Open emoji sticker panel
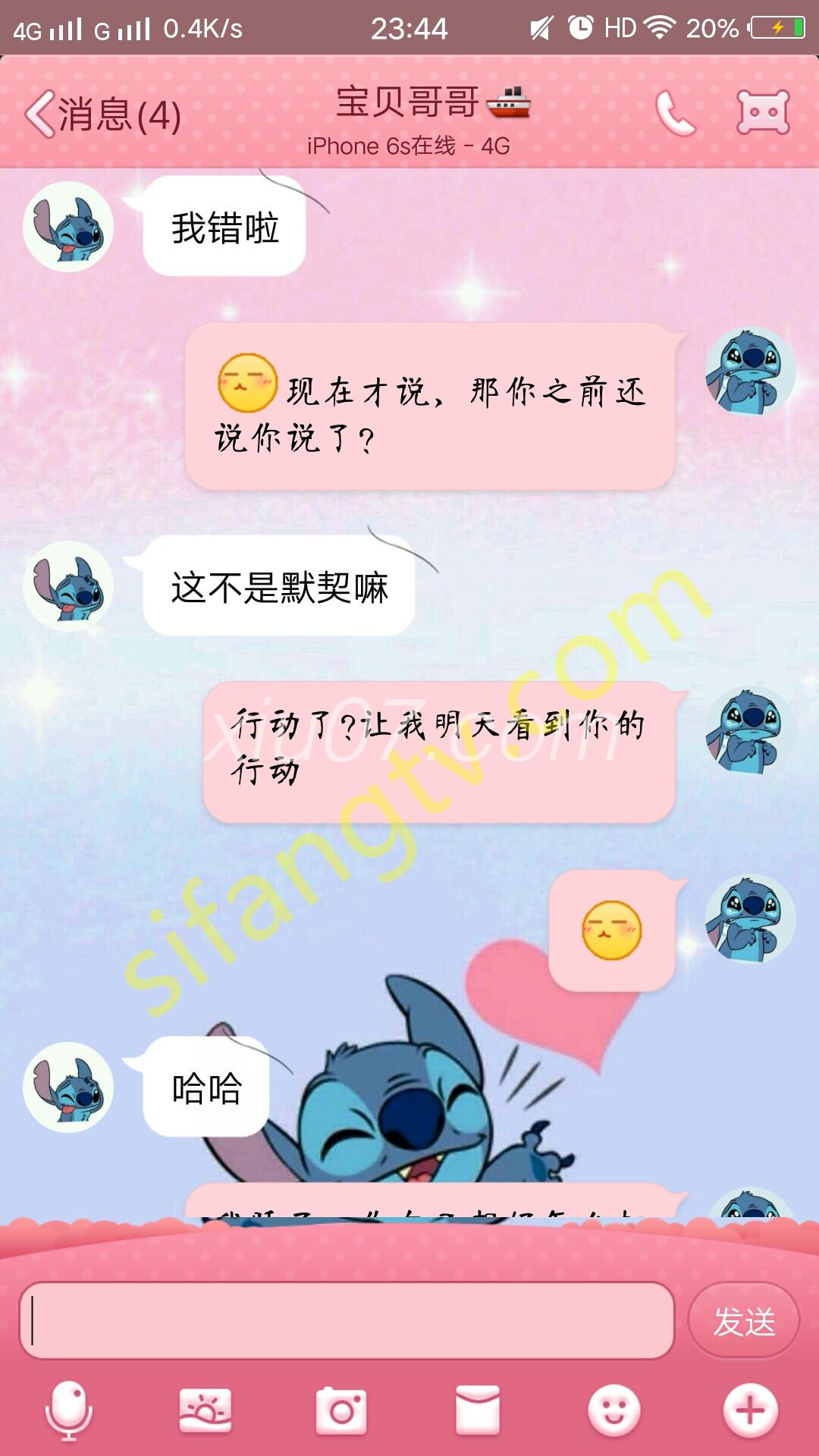 [614, 1410]
